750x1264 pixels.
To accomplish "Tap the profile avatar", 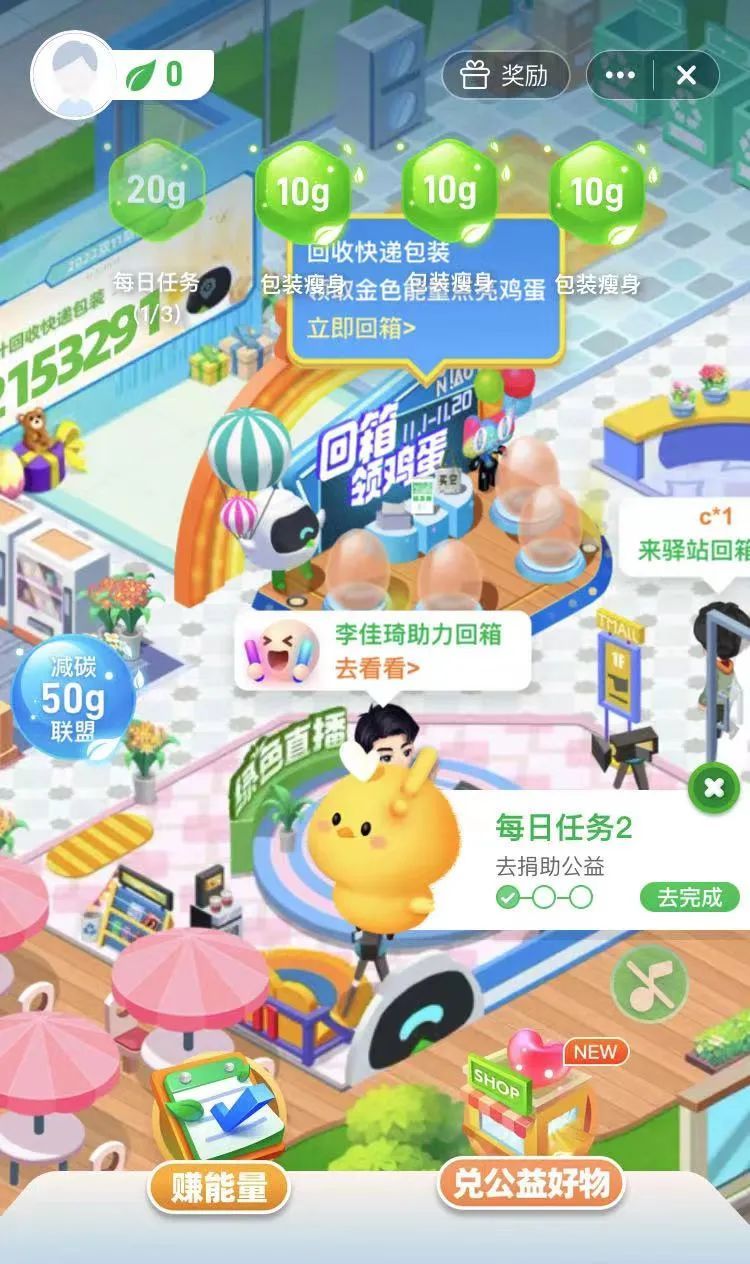I will coord(73,75).
